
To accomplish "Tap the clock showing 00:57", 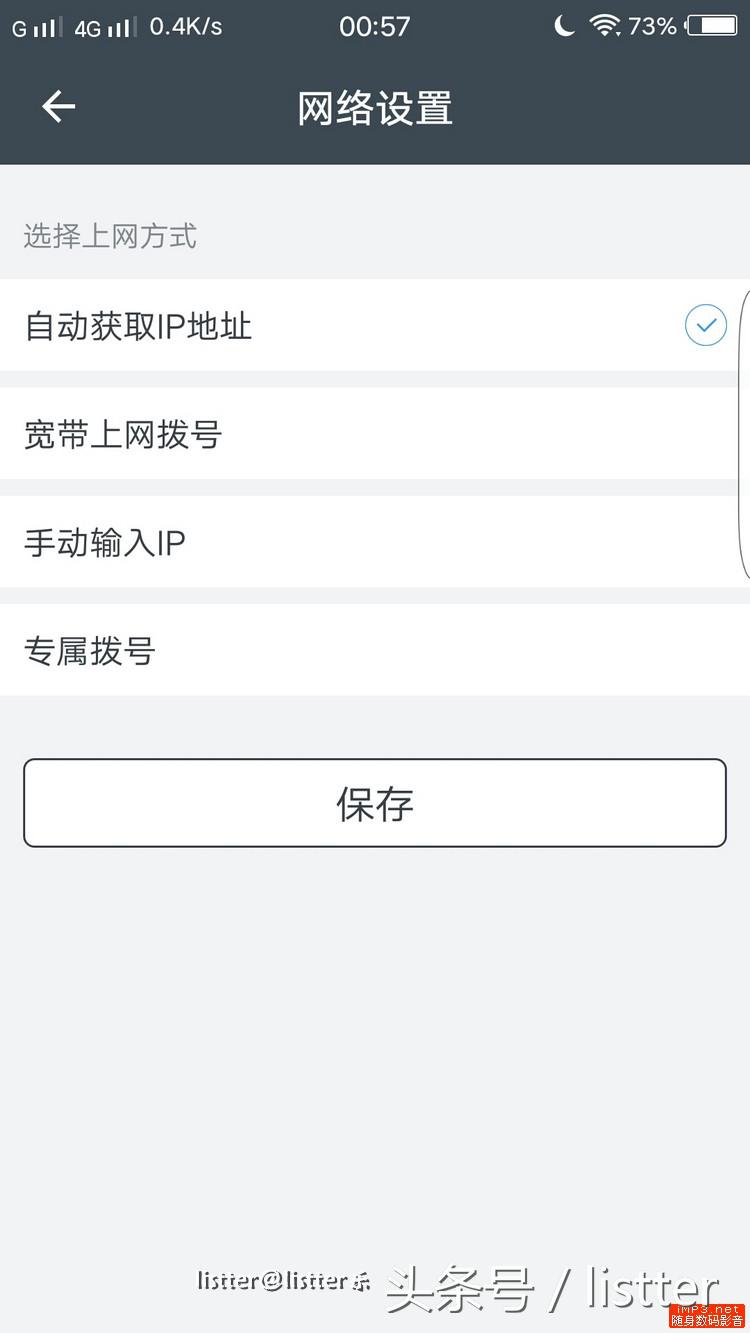I will point(375,26).
